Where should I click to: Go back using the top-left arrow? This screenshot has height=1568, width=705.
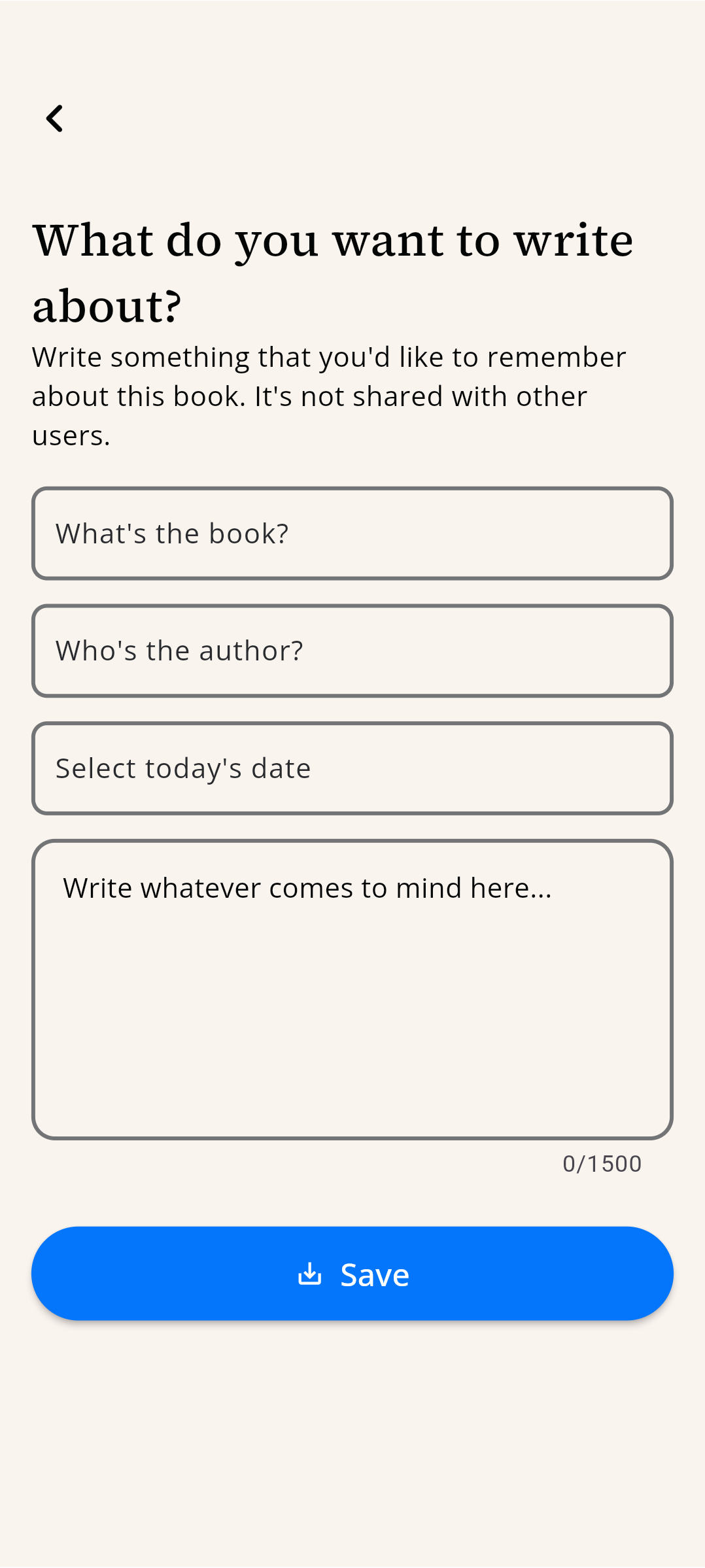(55, 118)
